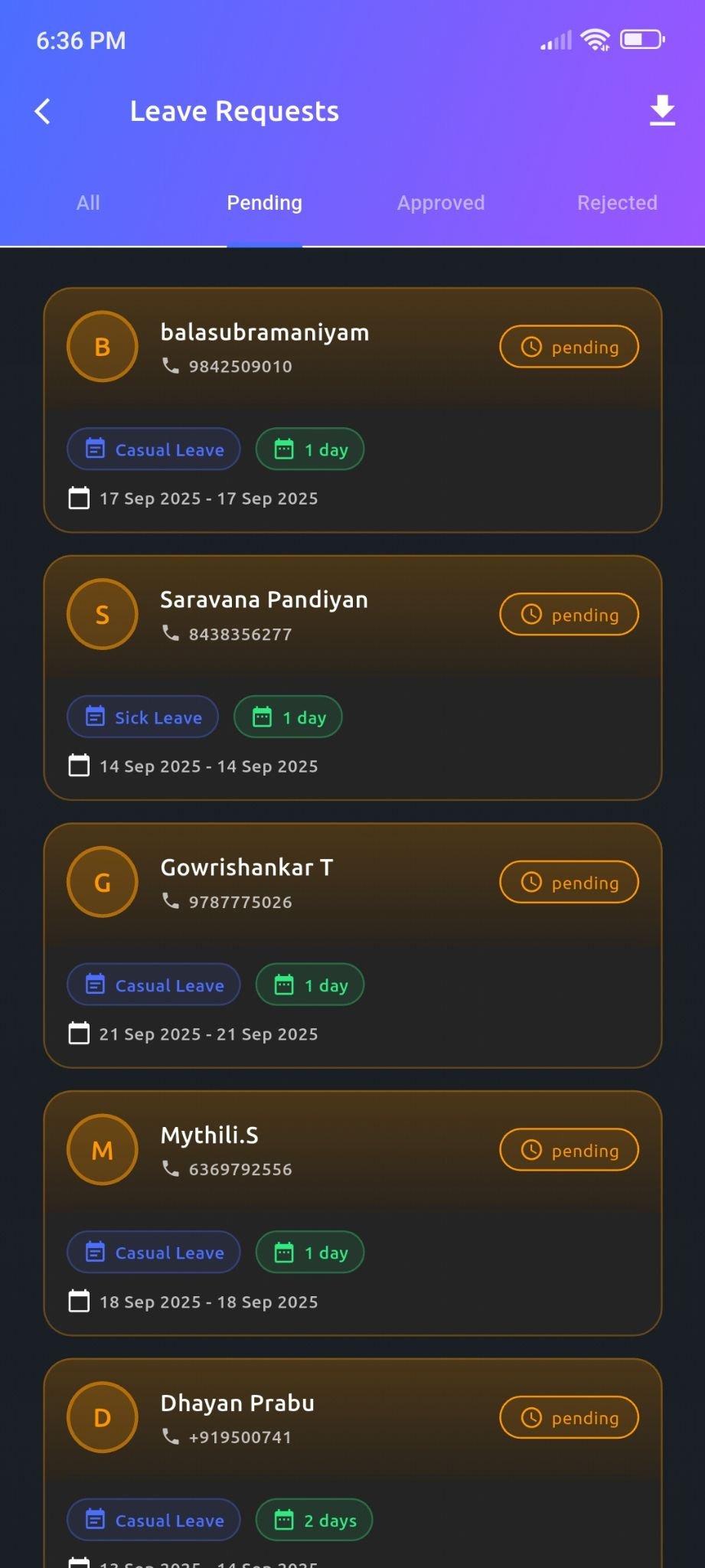Click Dhayan Prabu's avatar circle with letter D
The image size is (705, 1568).
click(102, 1417)
